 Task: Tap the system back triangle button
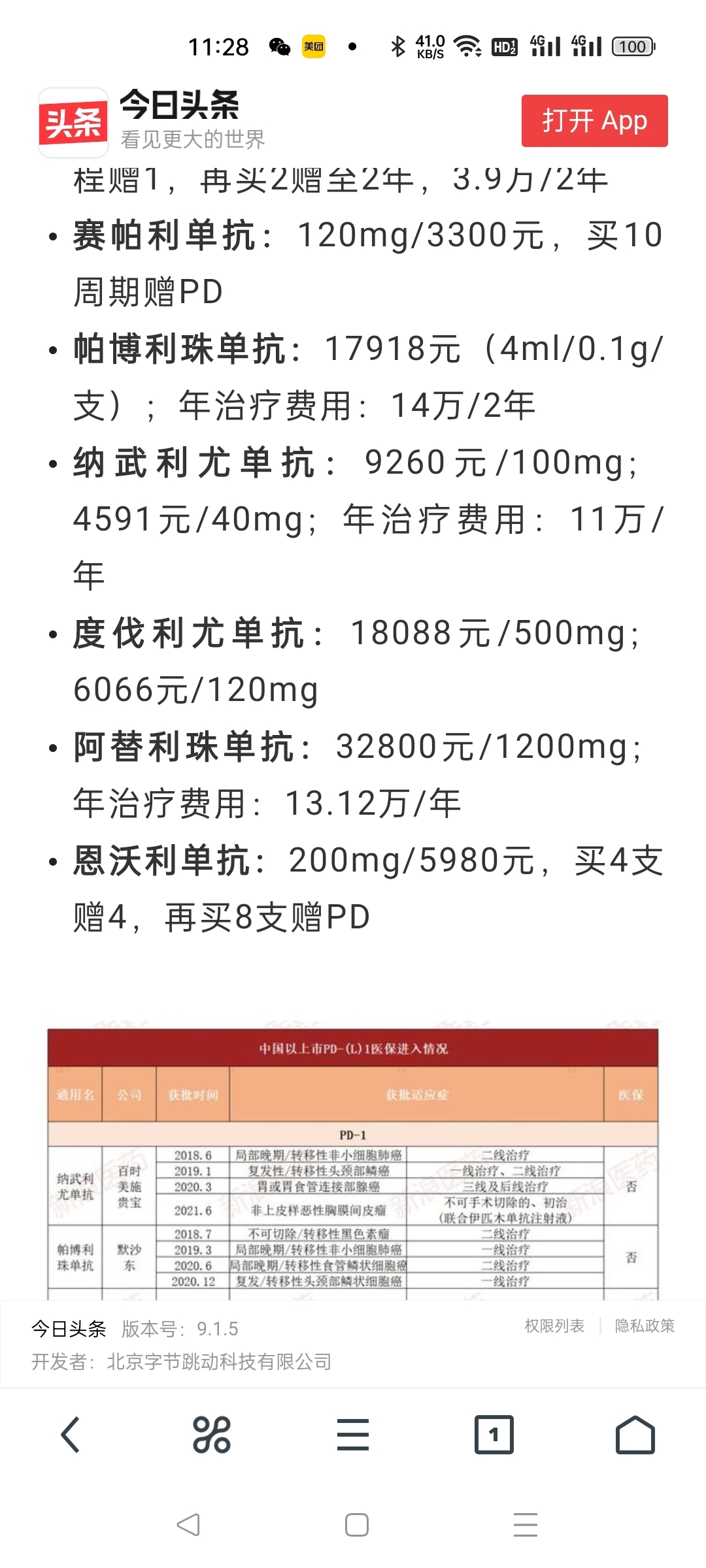[188, 1525]
